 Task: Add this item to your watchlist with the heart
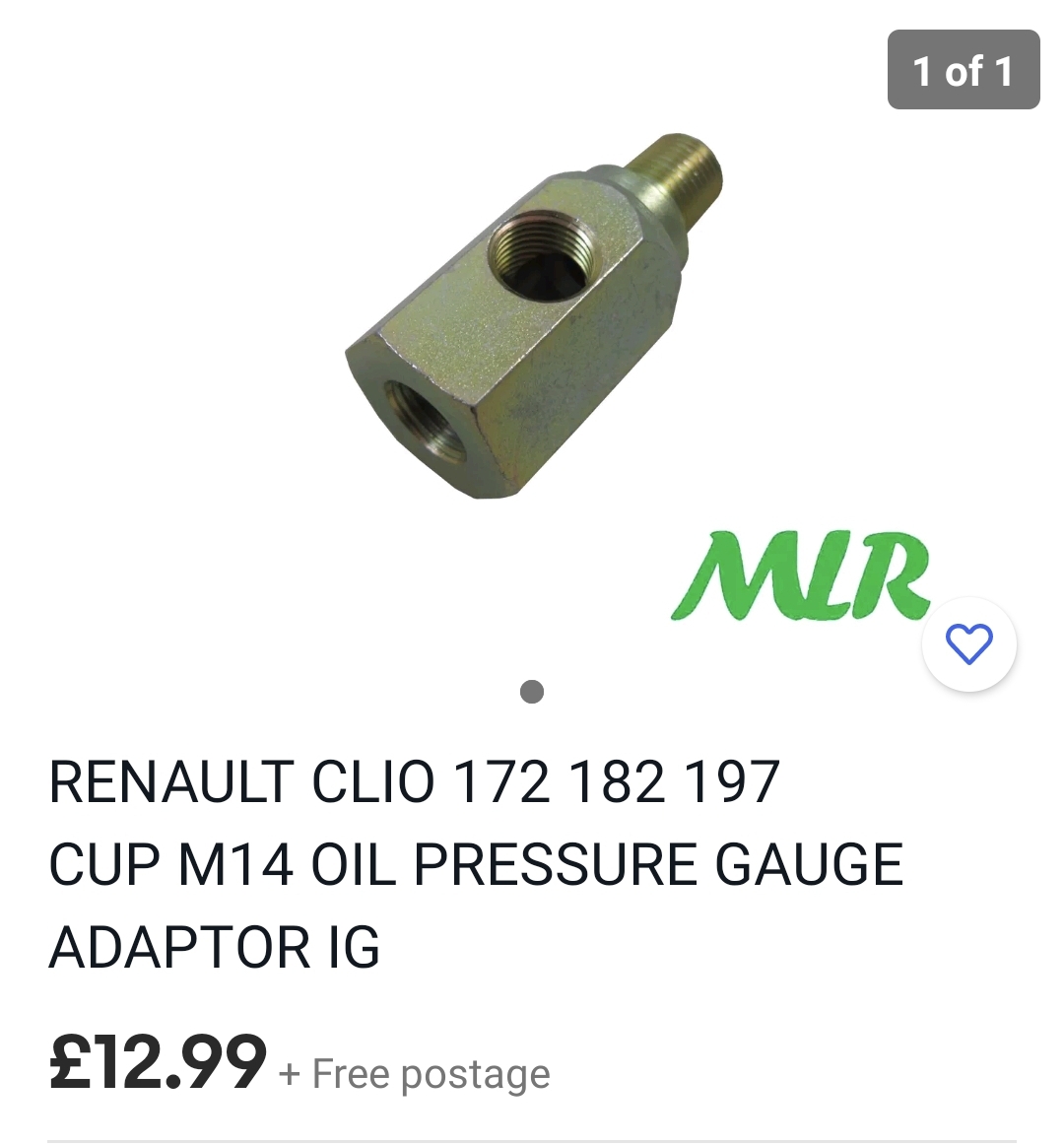pyautogui.click(x=968, y=643)
